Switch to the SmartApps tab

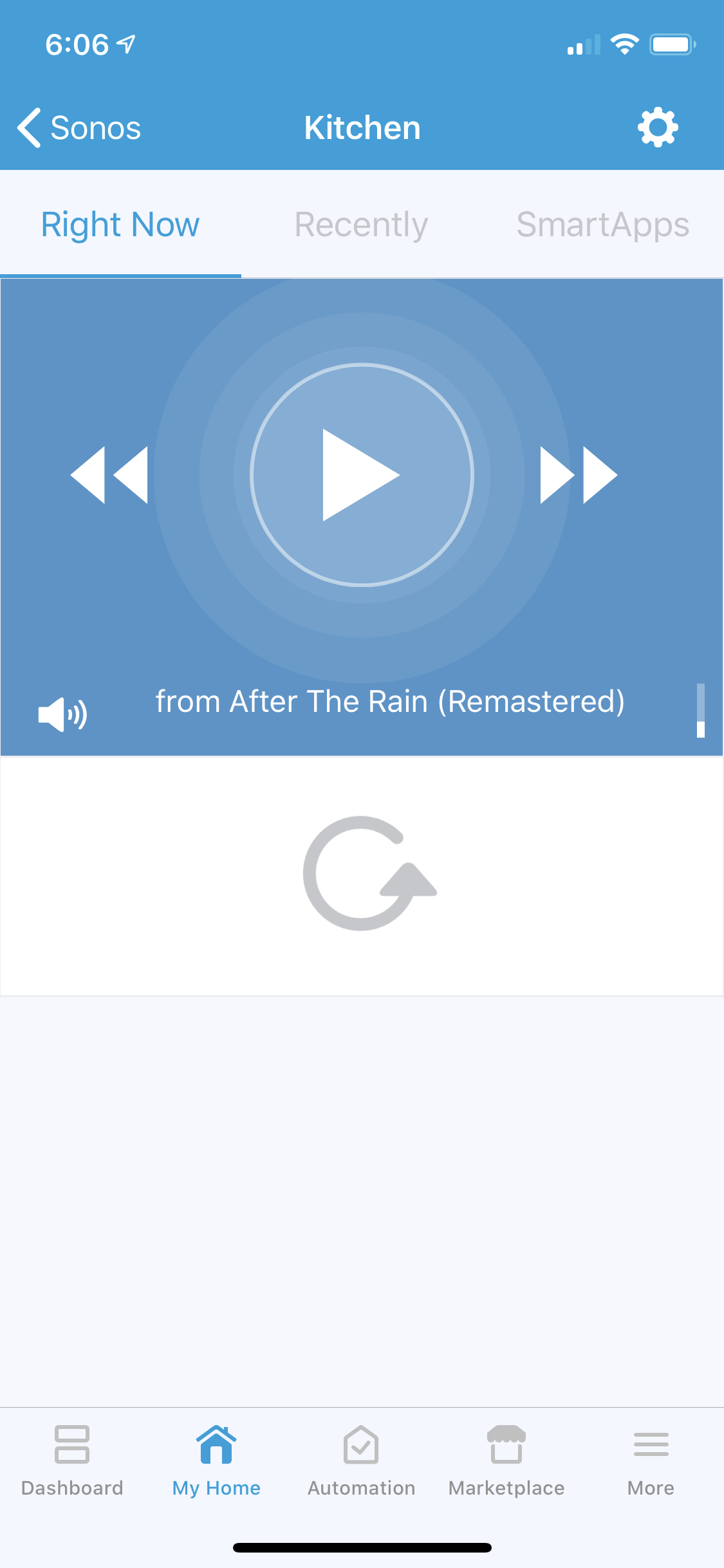[603, 225]
